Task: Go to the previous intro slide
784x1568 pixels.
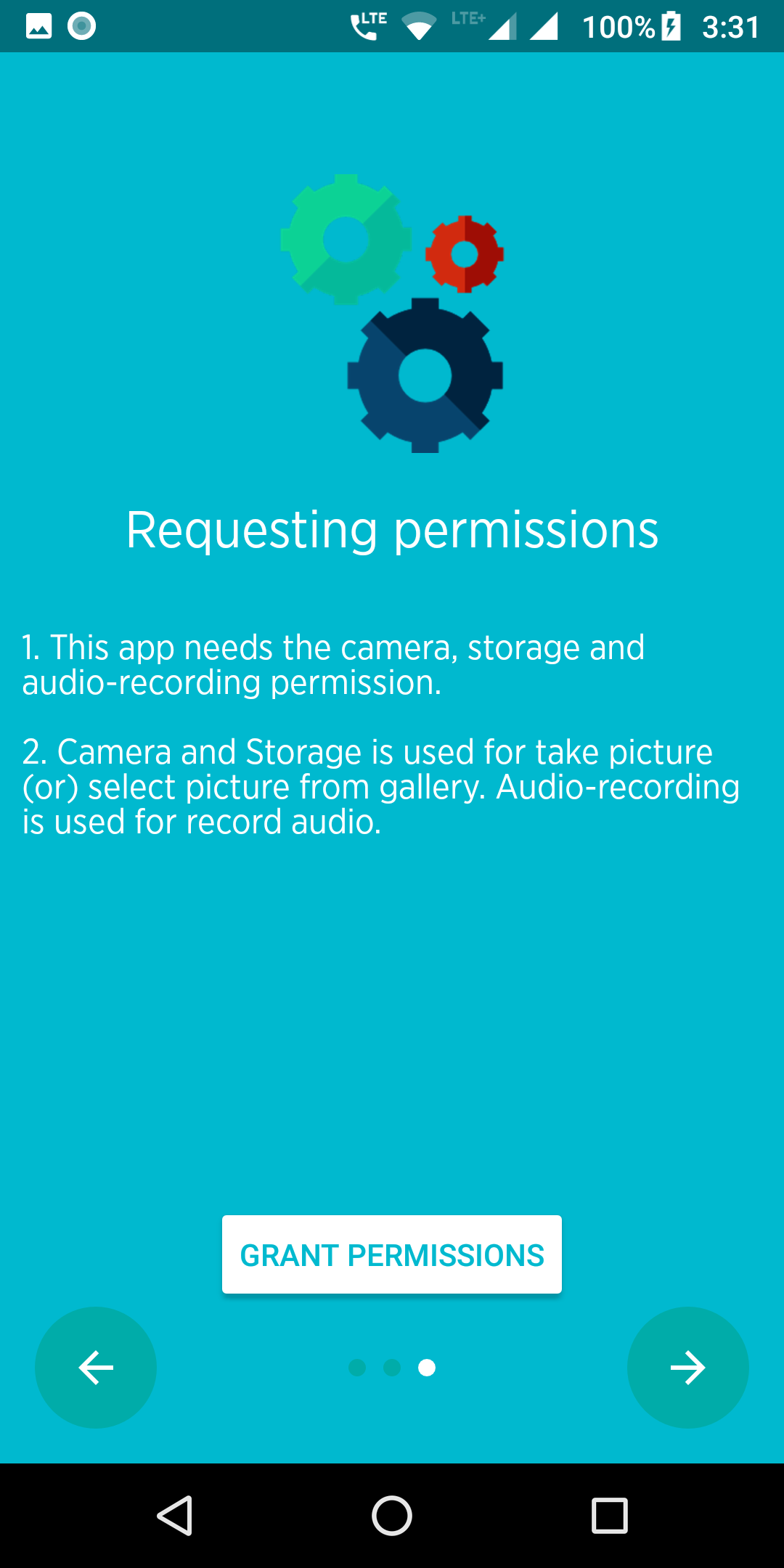Action: click(x=96, y=1368)
